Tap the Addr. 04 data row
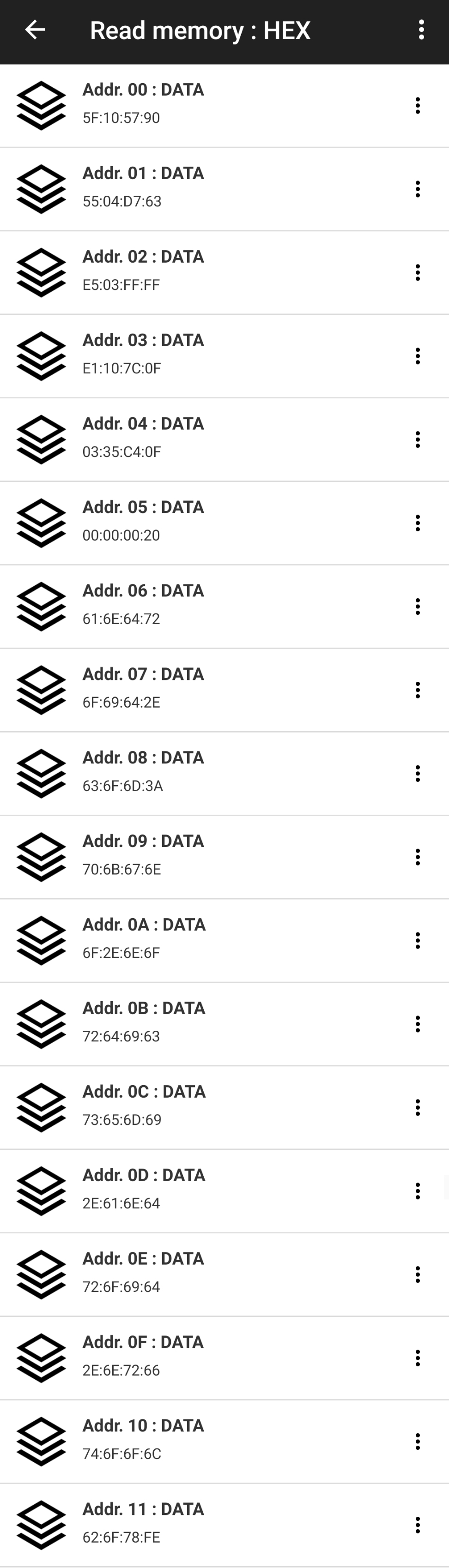The image size is (449, 1568). tap(183, 439)
